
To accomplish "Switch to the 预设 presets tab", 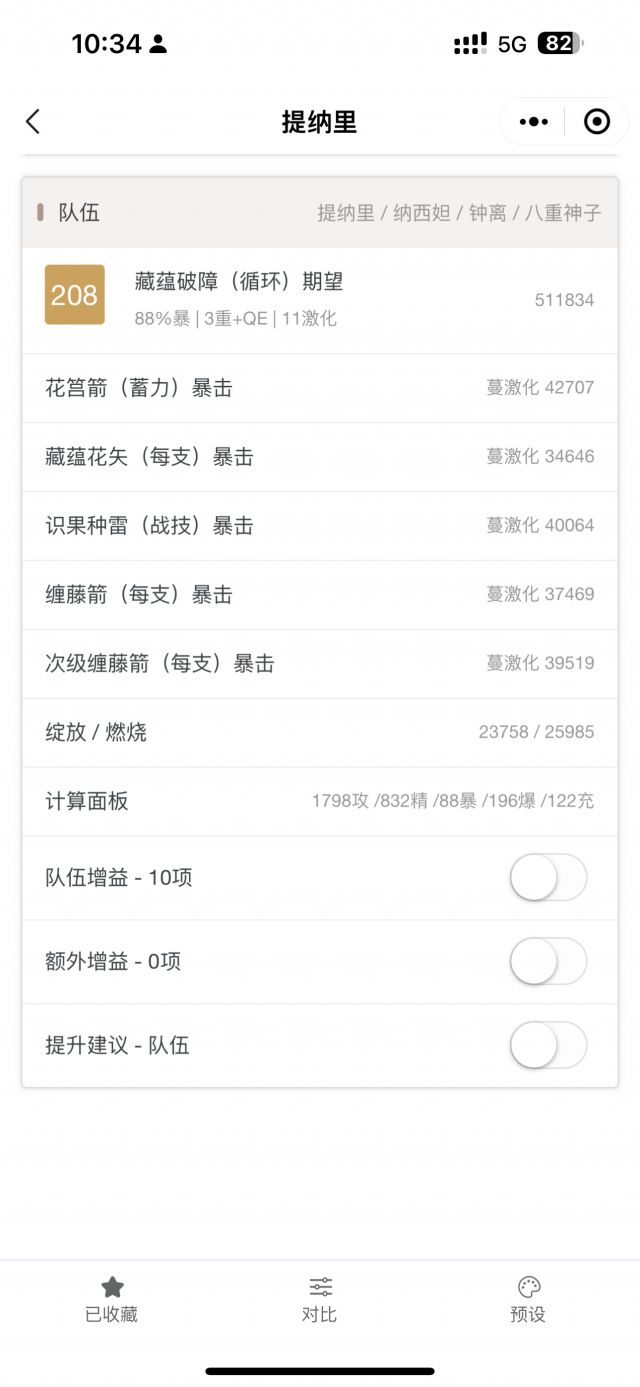I will [x=528, y=1299].
